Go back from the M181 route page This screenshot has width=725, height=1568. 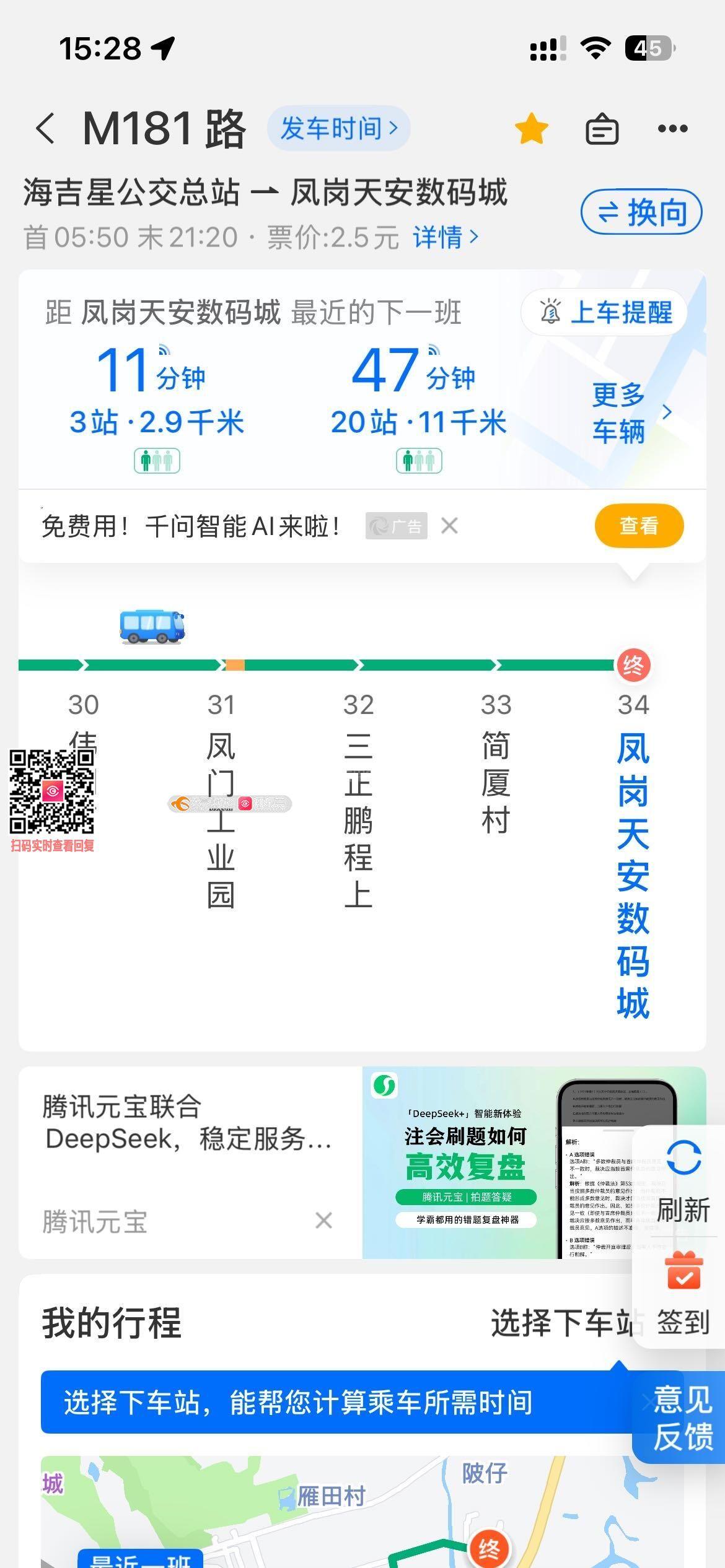coord(46,129)
